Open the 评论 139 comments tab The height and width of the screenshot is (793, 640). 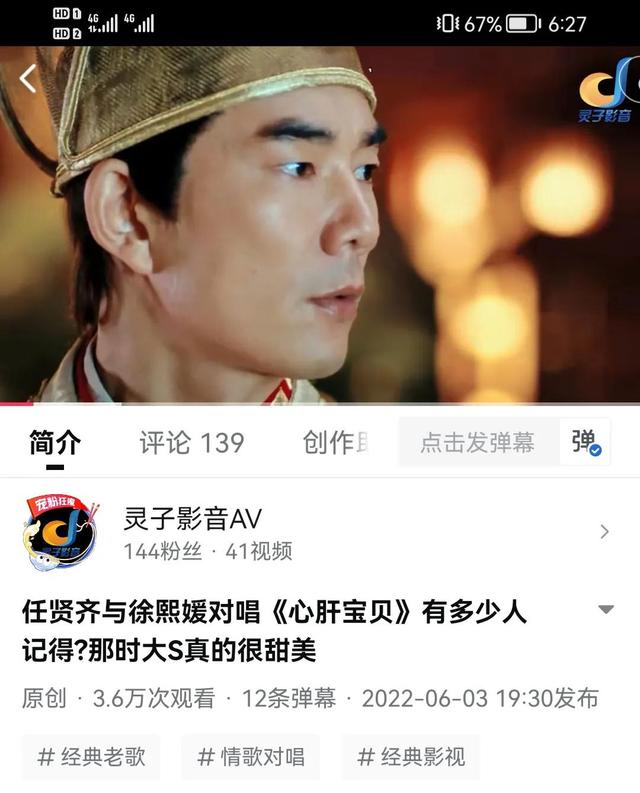pos(191,442)
